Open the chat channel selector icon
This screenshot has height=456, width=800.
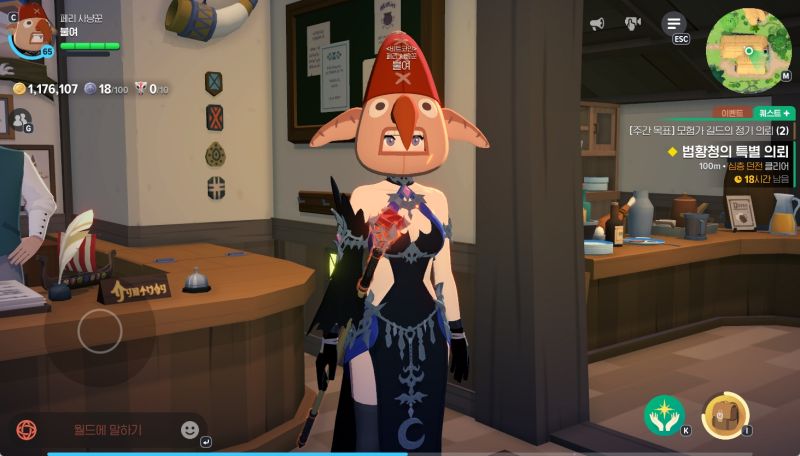click(25, 430)
